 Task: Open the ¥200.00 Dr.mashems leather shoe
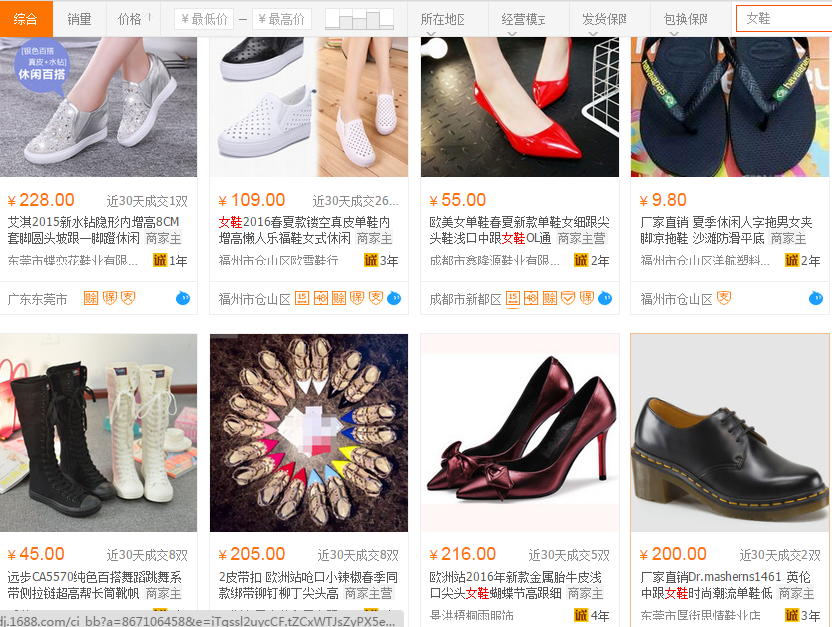(x=729, y=432)
